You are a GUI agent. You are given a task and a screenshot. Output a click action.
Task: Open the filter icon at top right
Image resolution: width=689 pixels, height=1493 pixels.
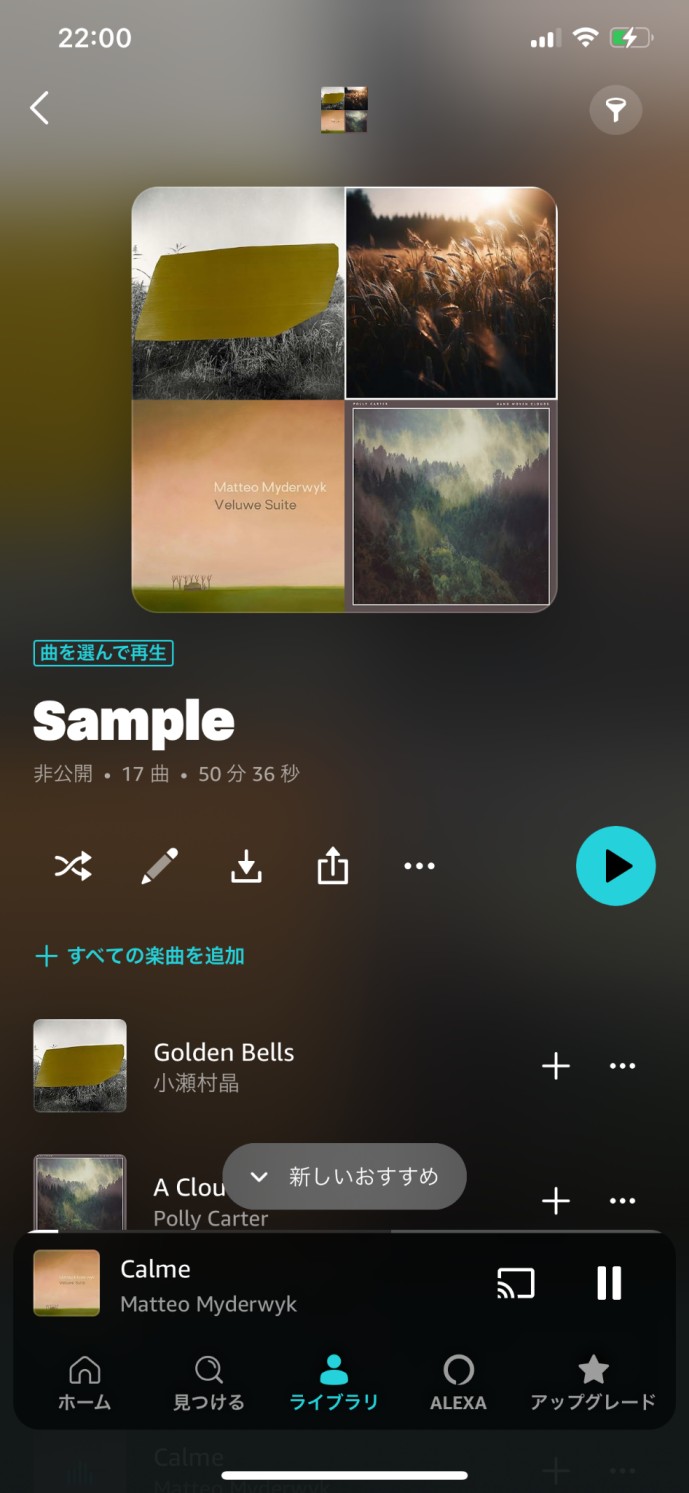pyautogui.click(x=615, y=109)
